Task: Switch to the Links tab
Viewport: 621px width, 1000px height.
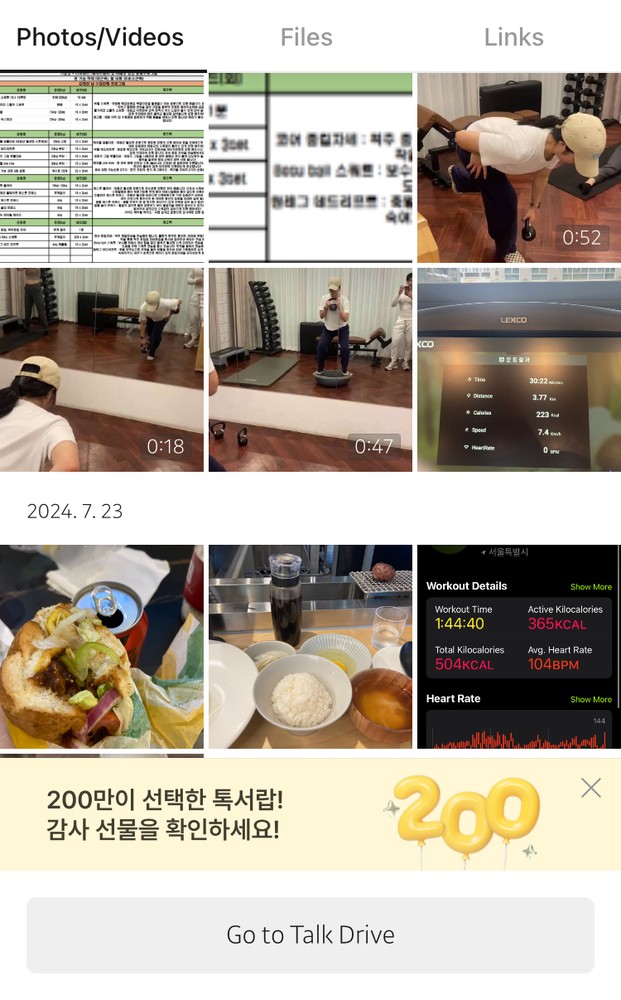Action: [x=513, y=38]
